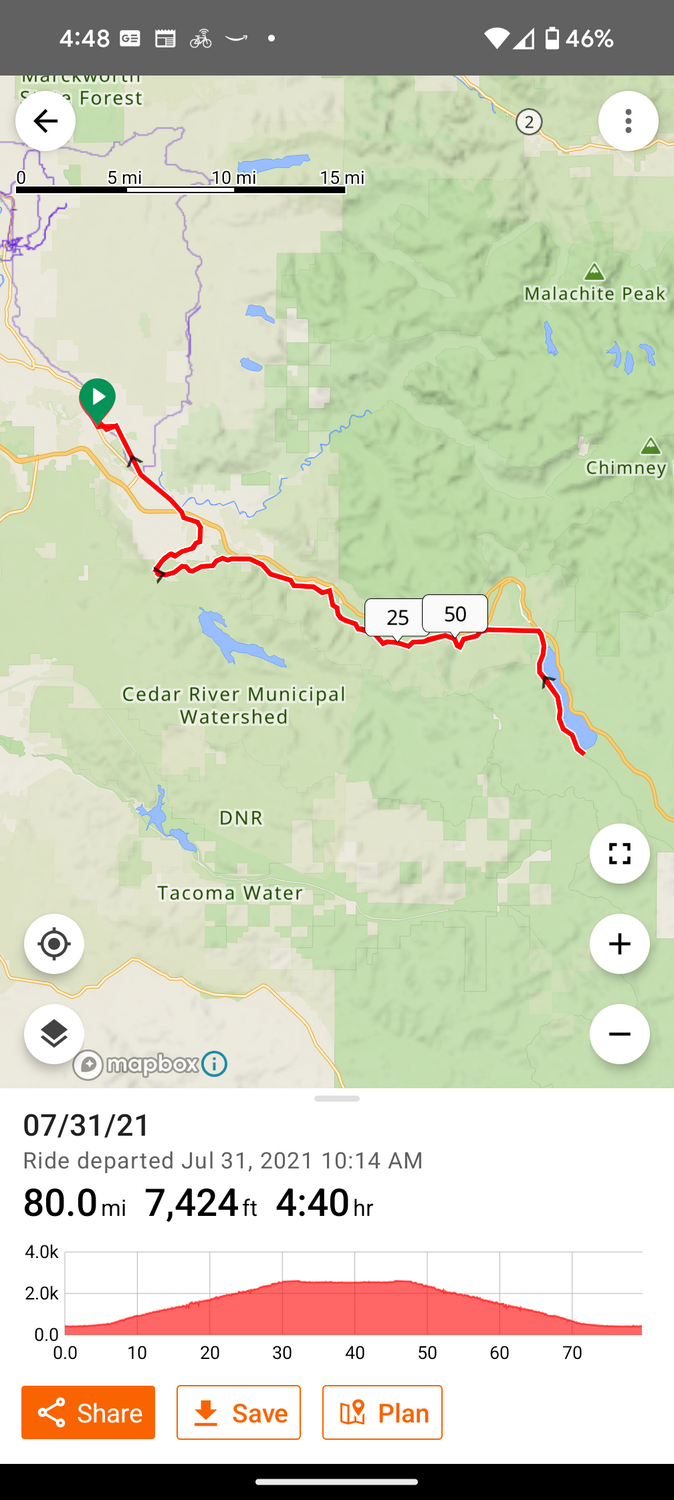Open the route in Plan
This screenshot has width=674, height=1500.
(x=382, y=1412)
